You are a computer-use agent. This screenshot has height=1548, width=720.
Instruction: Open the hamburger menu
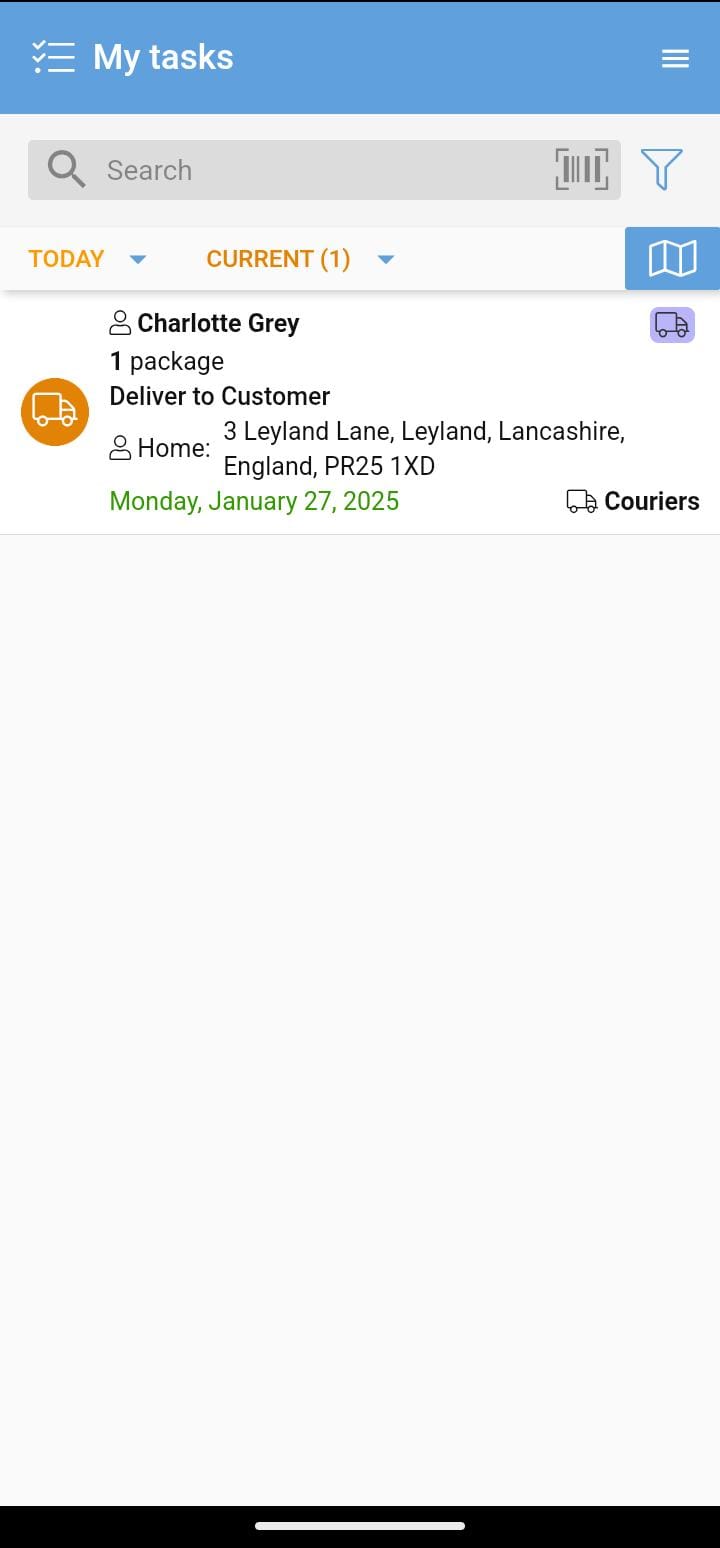[x=675, y=59]
